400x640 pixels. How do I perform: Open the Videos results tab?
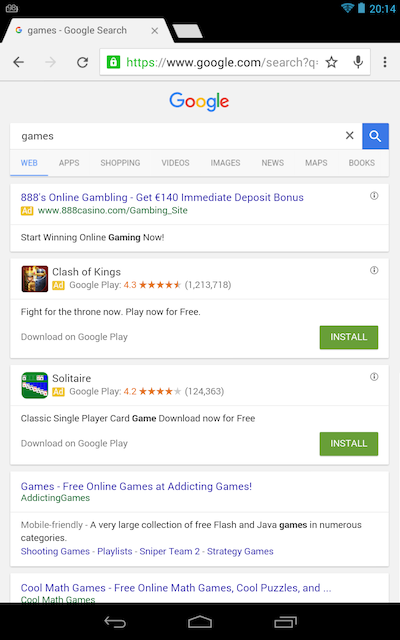(176, 162)
